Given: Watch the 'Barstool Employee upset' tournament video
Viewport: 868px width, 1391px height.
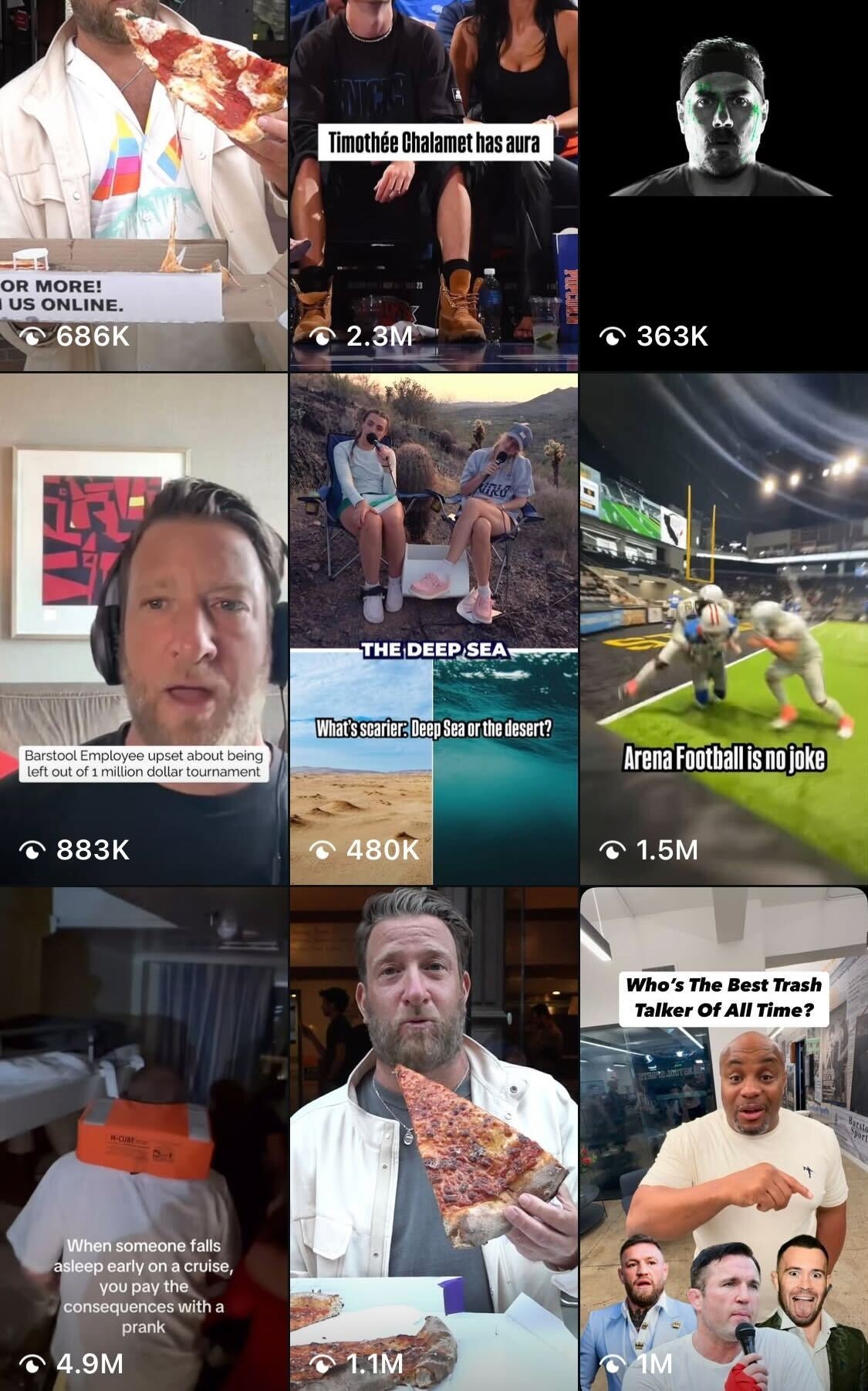Looking at the screenshot, I should 144,629.
